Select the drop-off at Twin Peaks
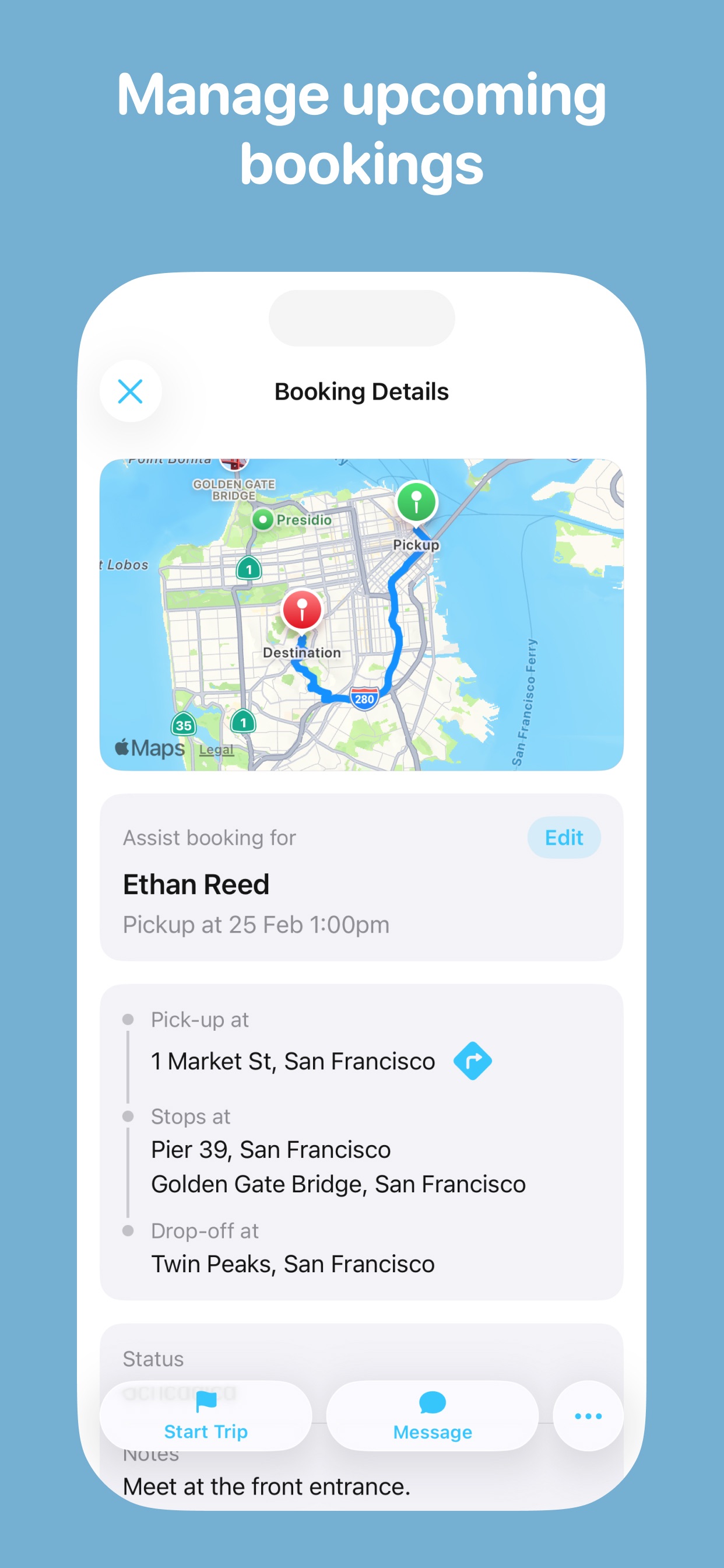724x1568 pixels. pyautogui.click(x=293, y=1264)
